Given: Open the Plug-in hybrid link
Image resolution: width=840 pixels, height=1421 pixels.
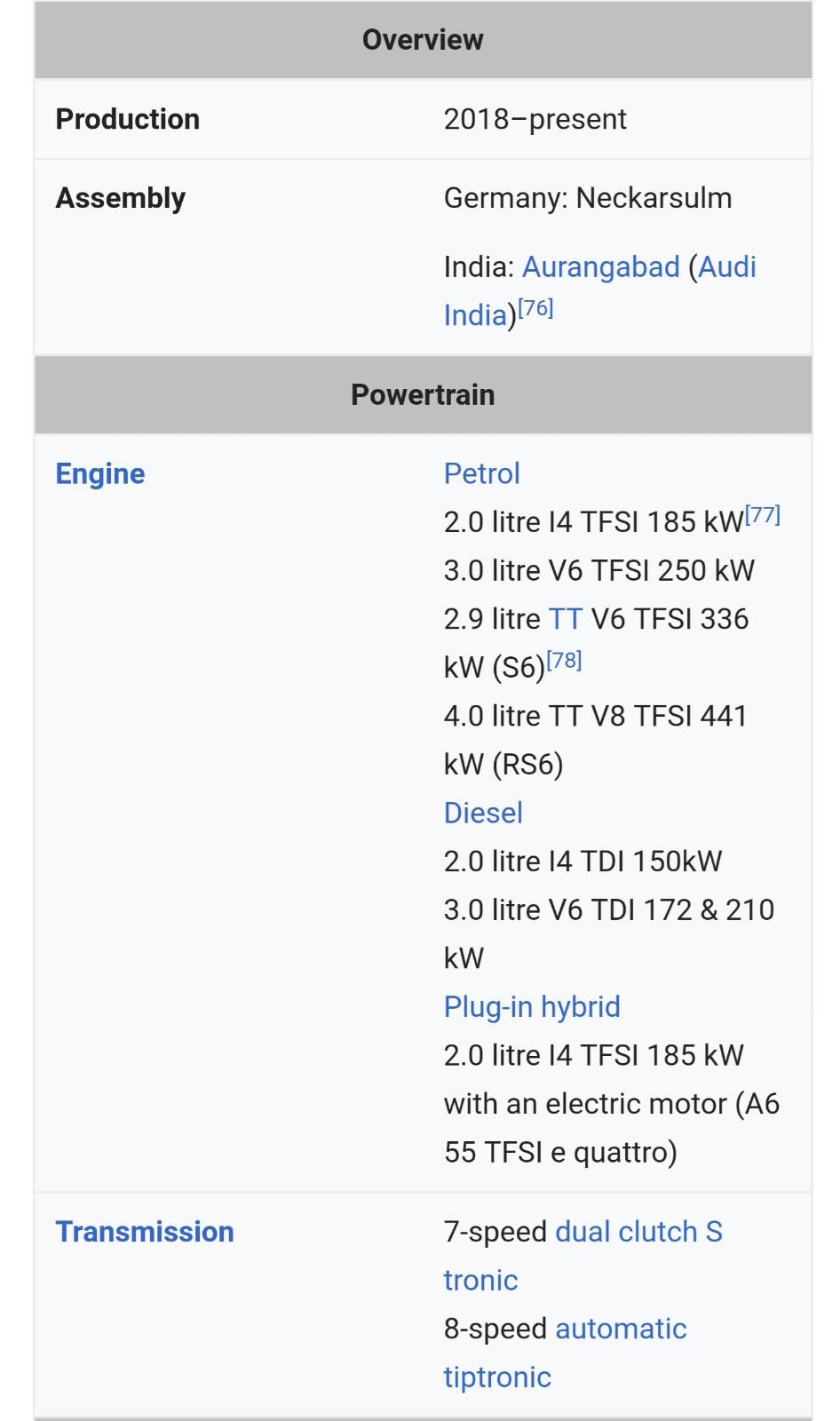Looking at the screenshot, I should (532, 1007).
